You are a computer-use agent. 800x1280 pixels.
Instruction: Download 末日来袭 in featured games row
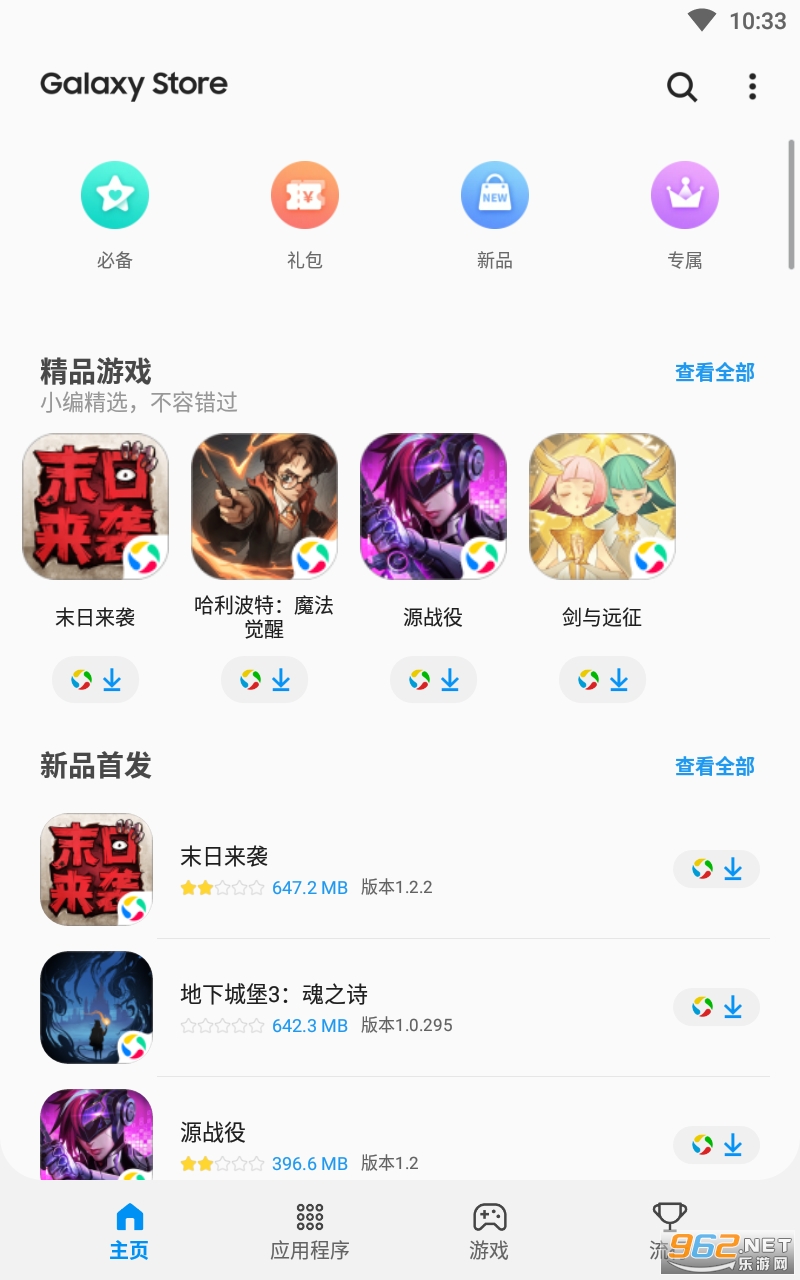[96, 680]
